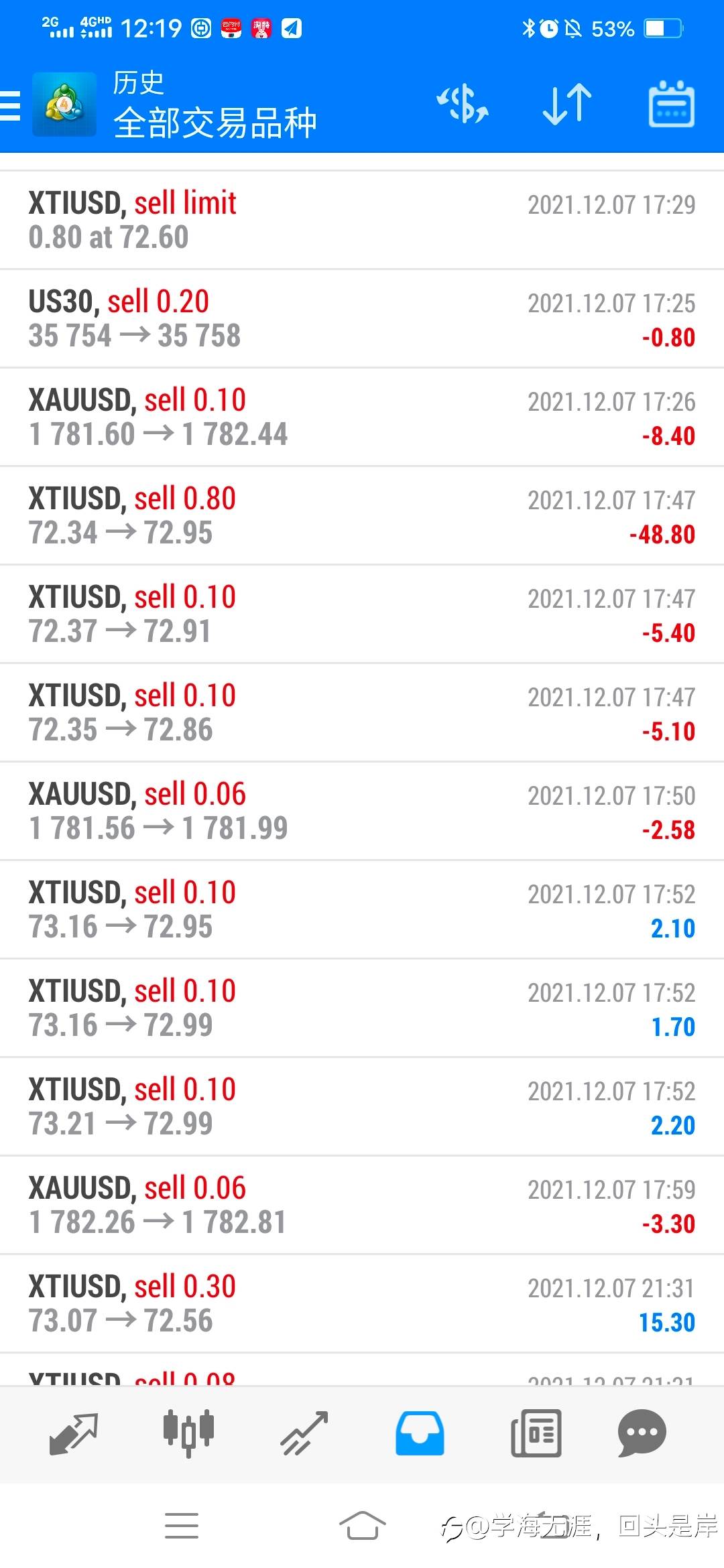Image resolution: width=724 pixels, height=1568 pixels.
Task: Open the calendar date range picker
Action: [671, 104]
